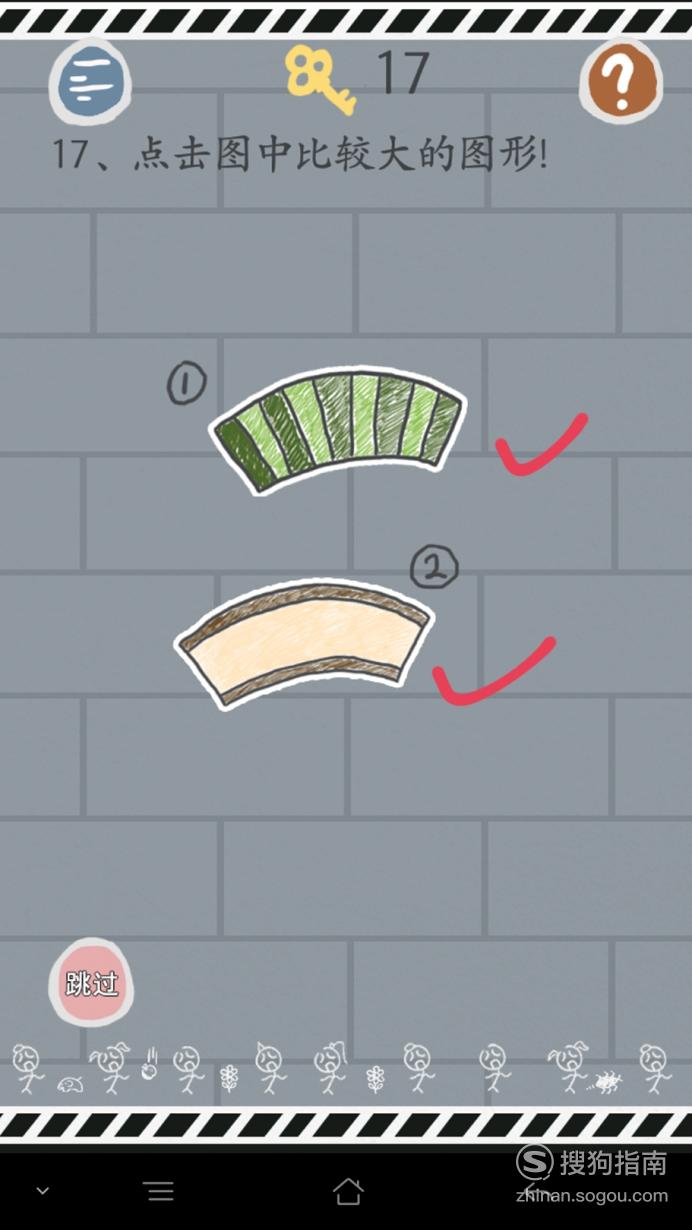
Task: Tap the pink 跳过 skip button
Action: click(x=91, y=981)
